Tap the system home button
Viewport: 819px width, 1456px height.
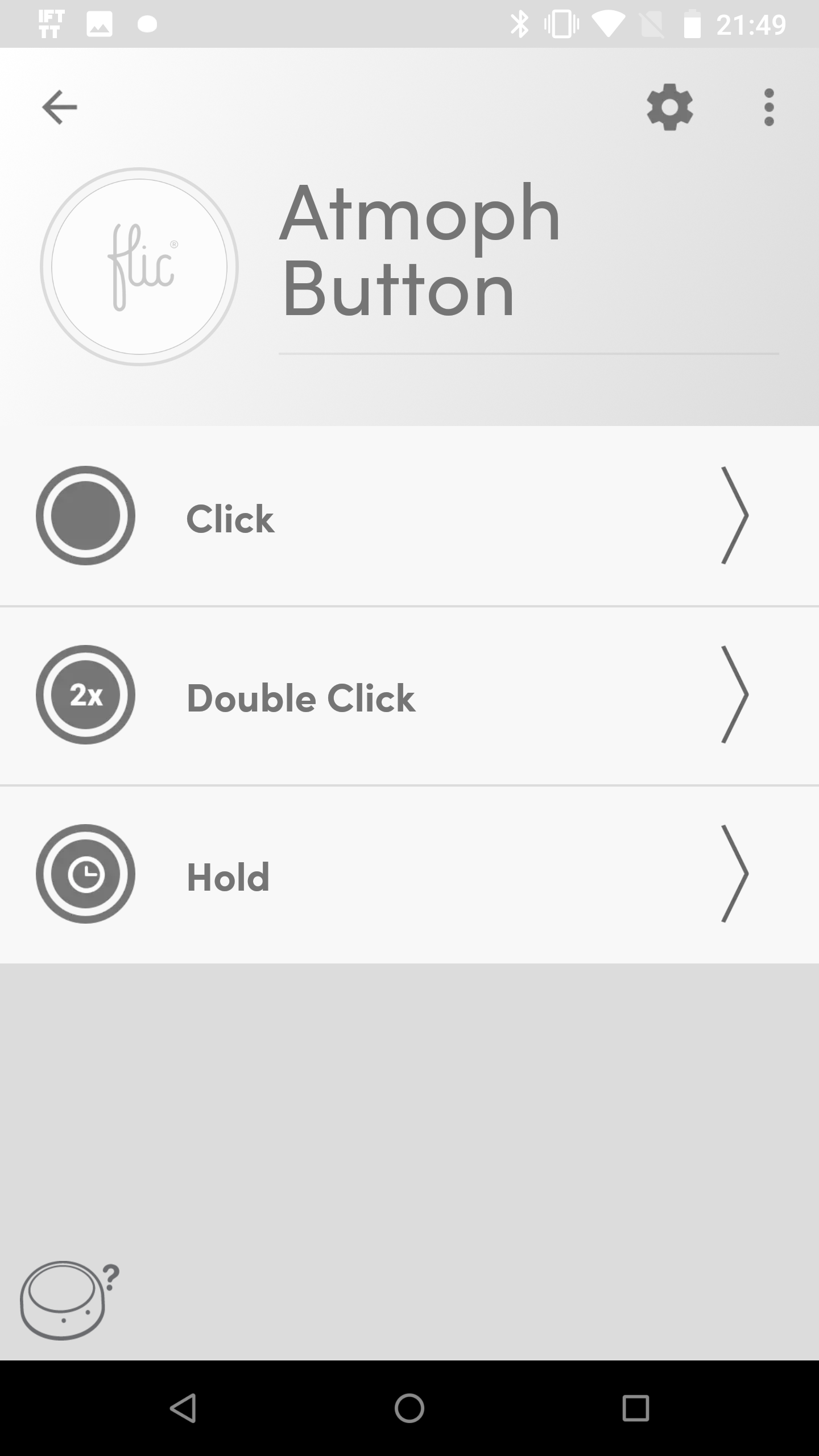(409, 1408)
